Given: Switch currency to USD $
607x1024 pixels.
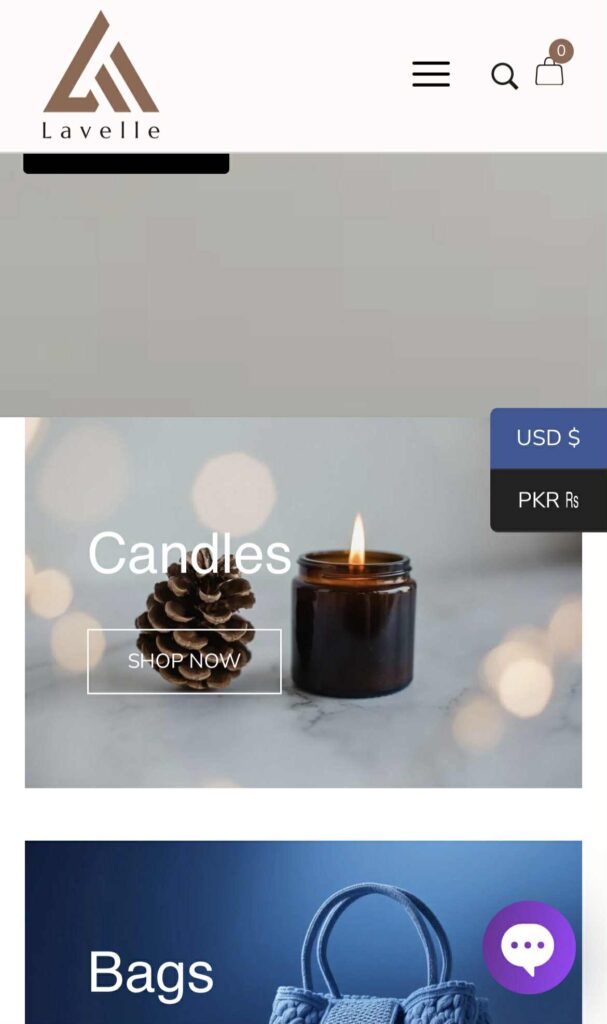Looking at the screenshot, I should tap(548, 438).
